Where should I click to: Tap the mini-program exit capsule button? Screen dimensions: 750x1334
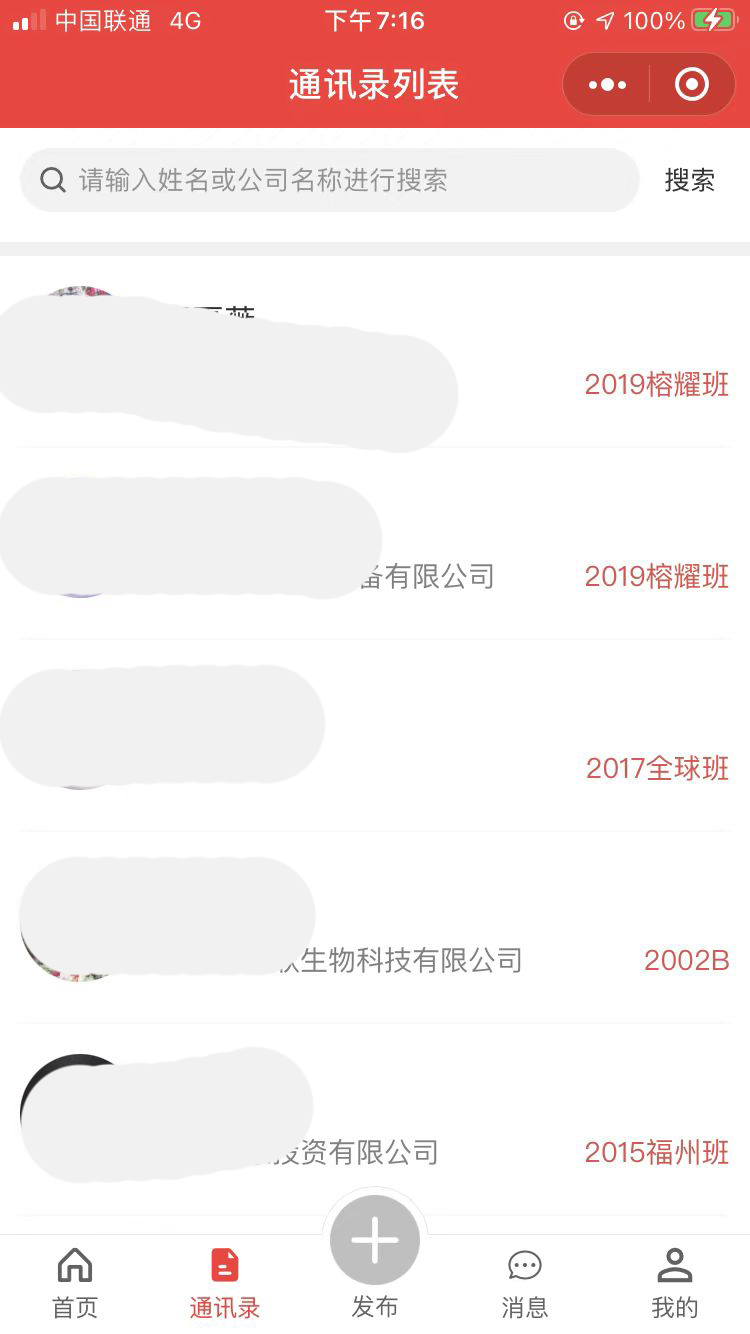click(x=691, y=84)
